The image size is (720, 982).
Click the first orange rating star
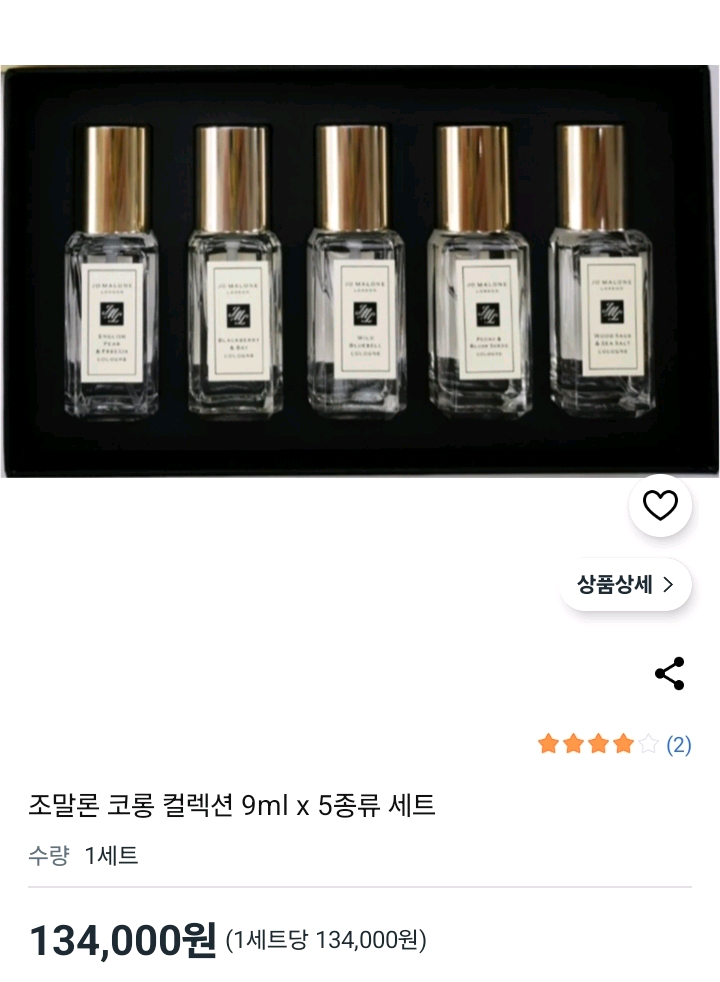(550, 743)
